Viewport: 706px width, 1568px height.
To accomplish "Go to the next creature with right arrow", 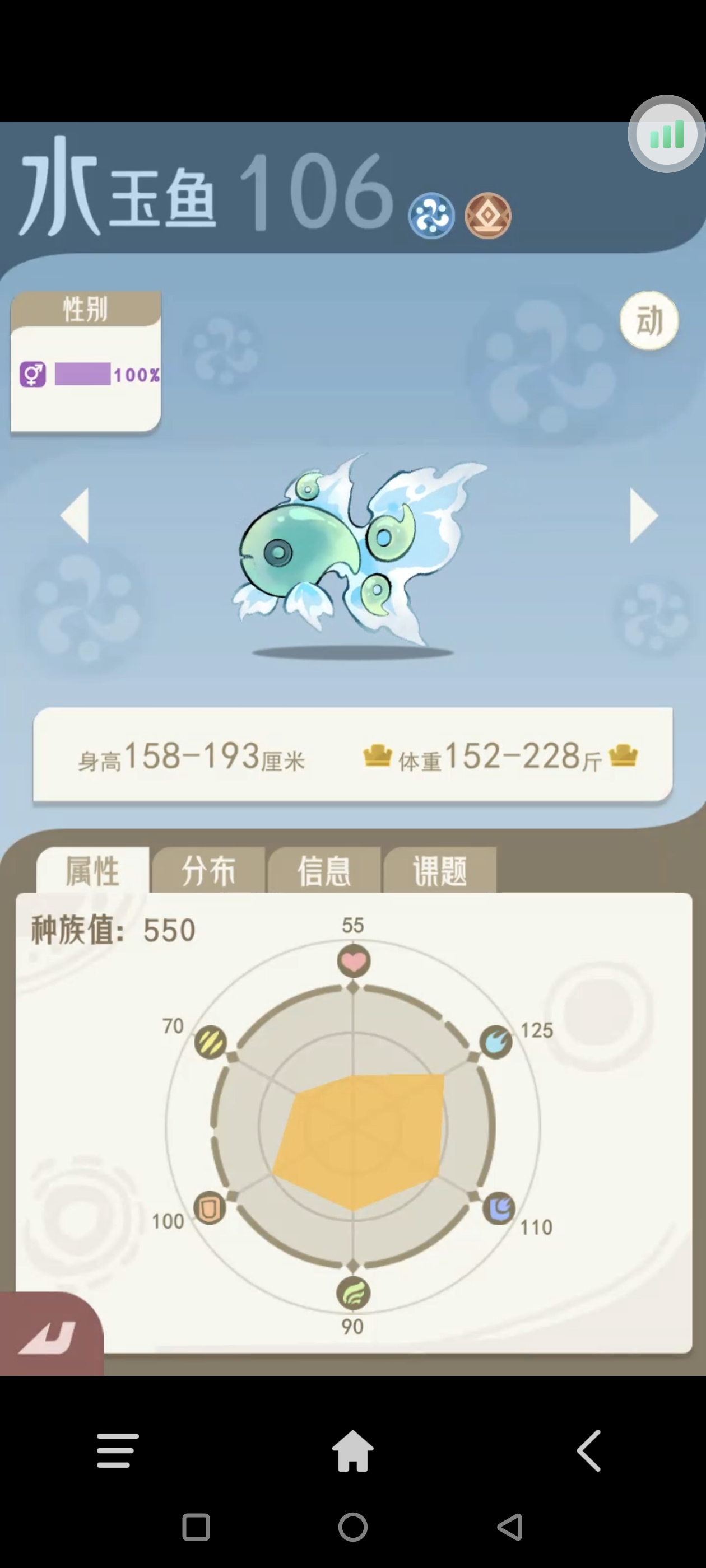I will pos(643,515).
